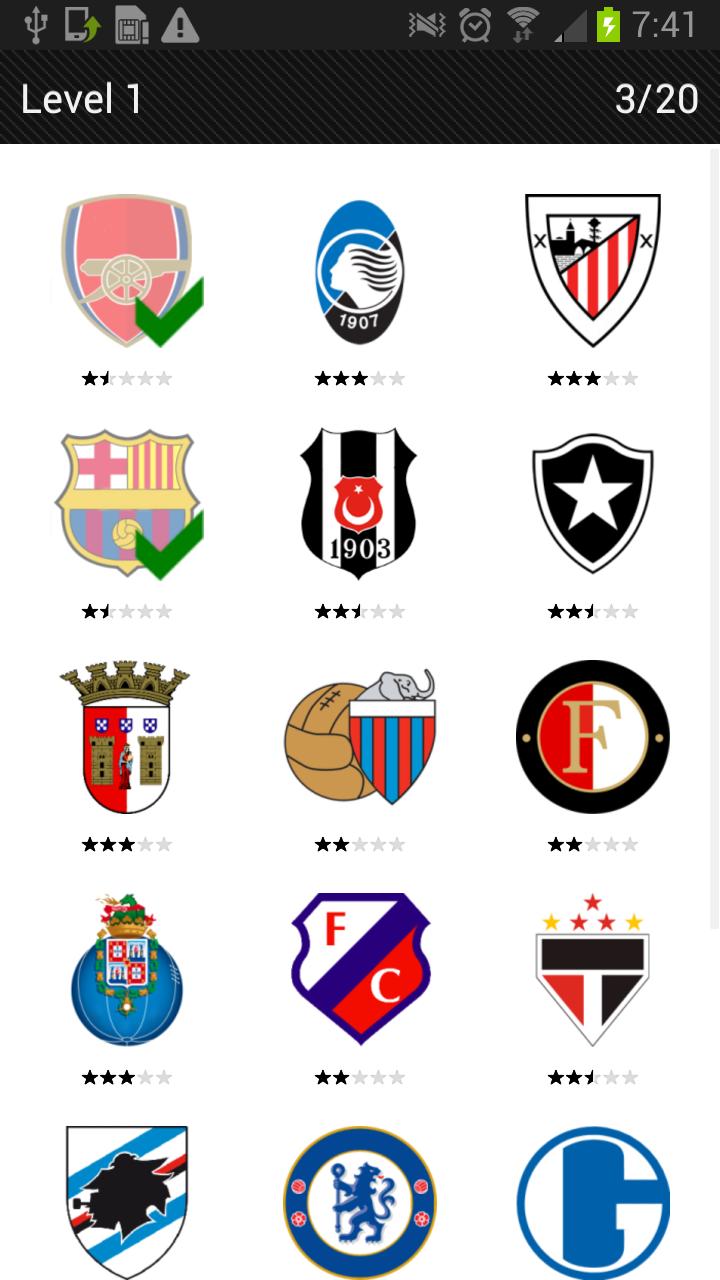Tap the 3/20 progress counter

[657, 99]
